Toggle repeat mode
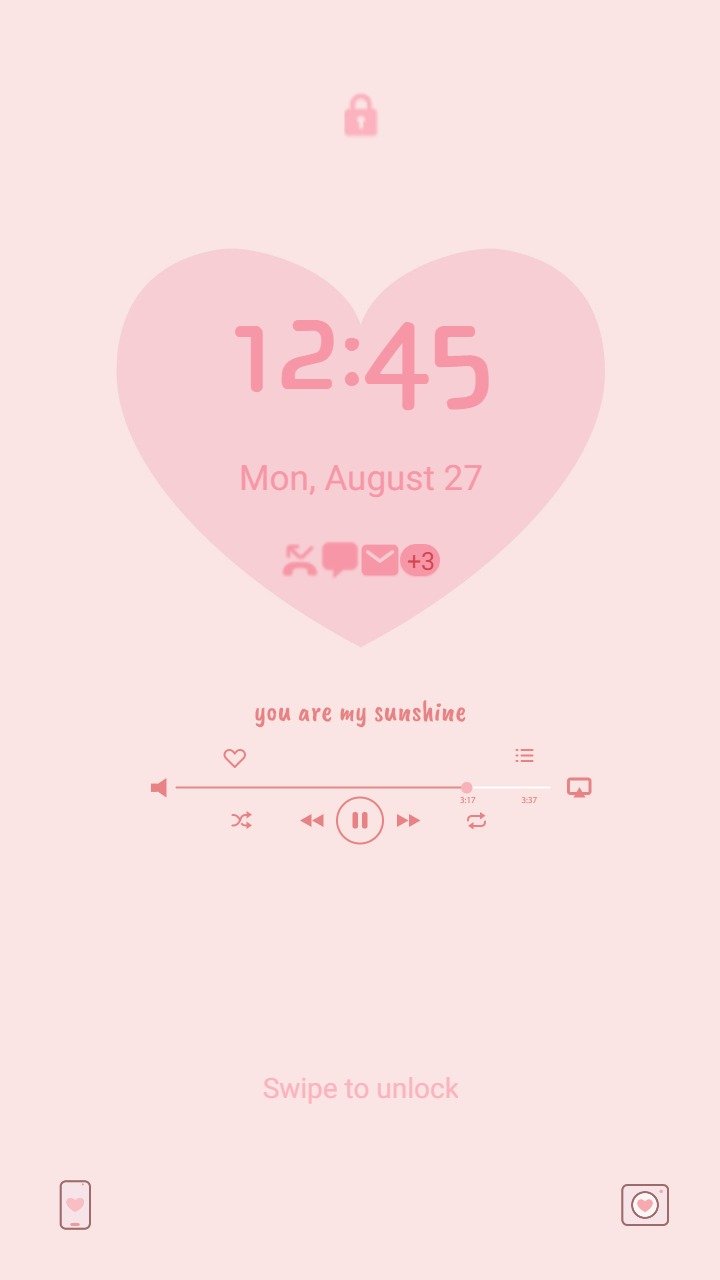This screenshot has width=720, height=1280. [x=477, y=821]
